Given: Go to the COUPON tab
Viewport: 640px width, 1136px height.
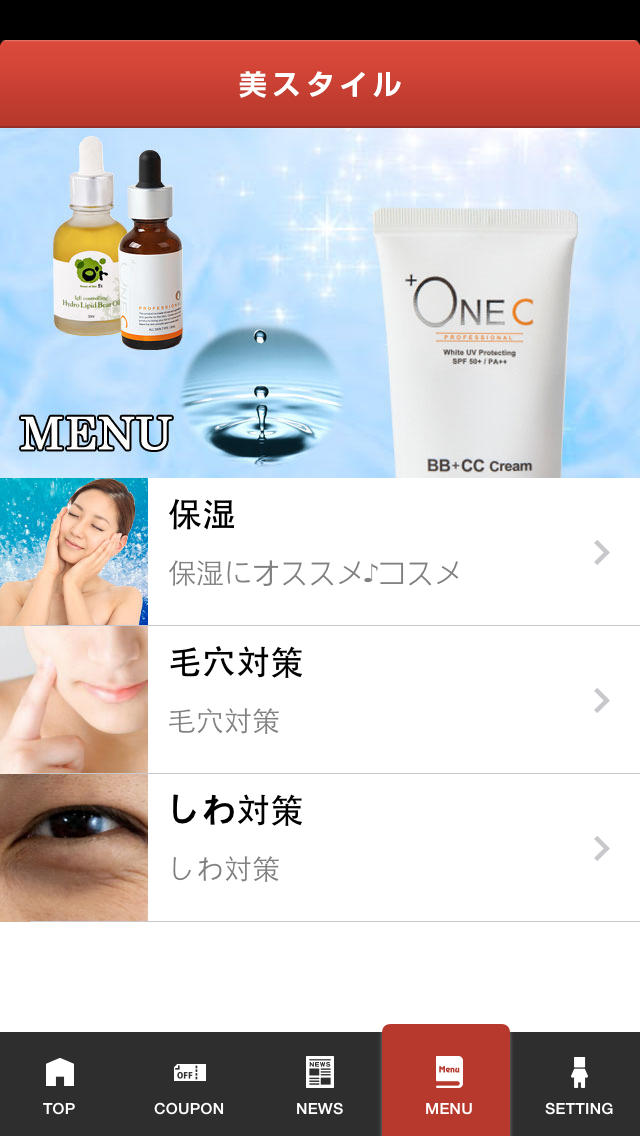Looking at the screenshot, I should click(189, 1084).
